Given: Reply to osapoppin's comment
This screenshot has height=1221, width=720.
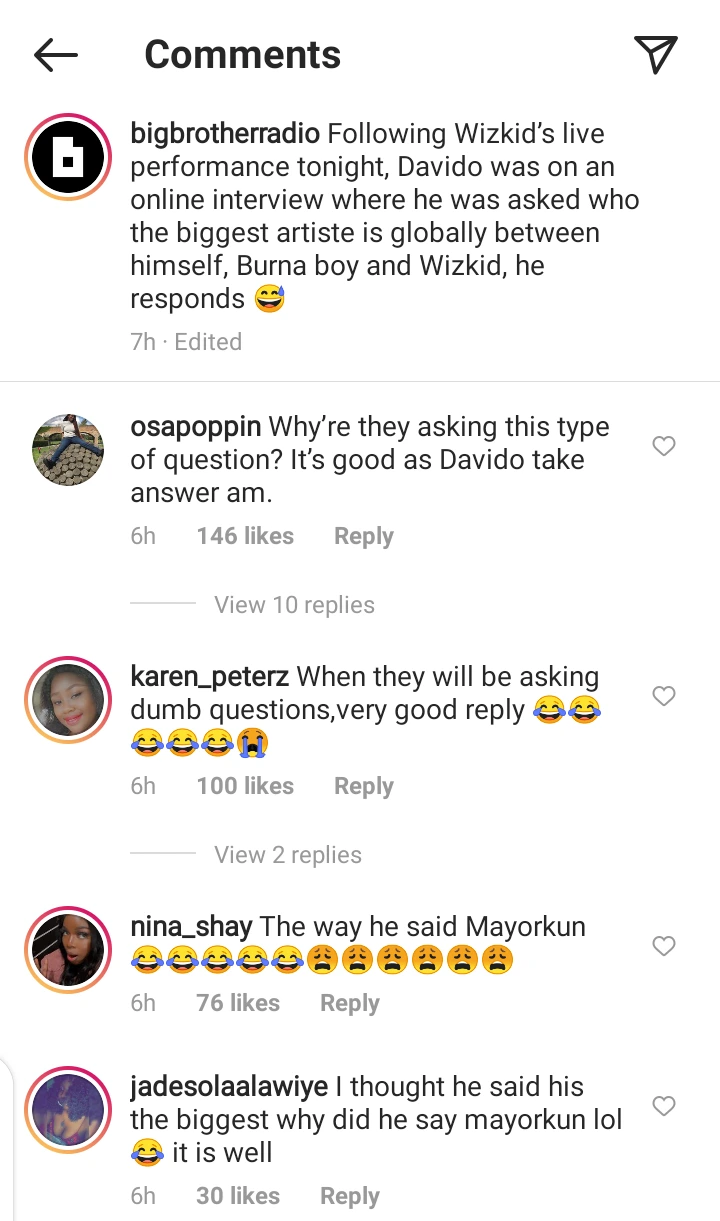Looking at the screenshot, I should tap(363, 536).
